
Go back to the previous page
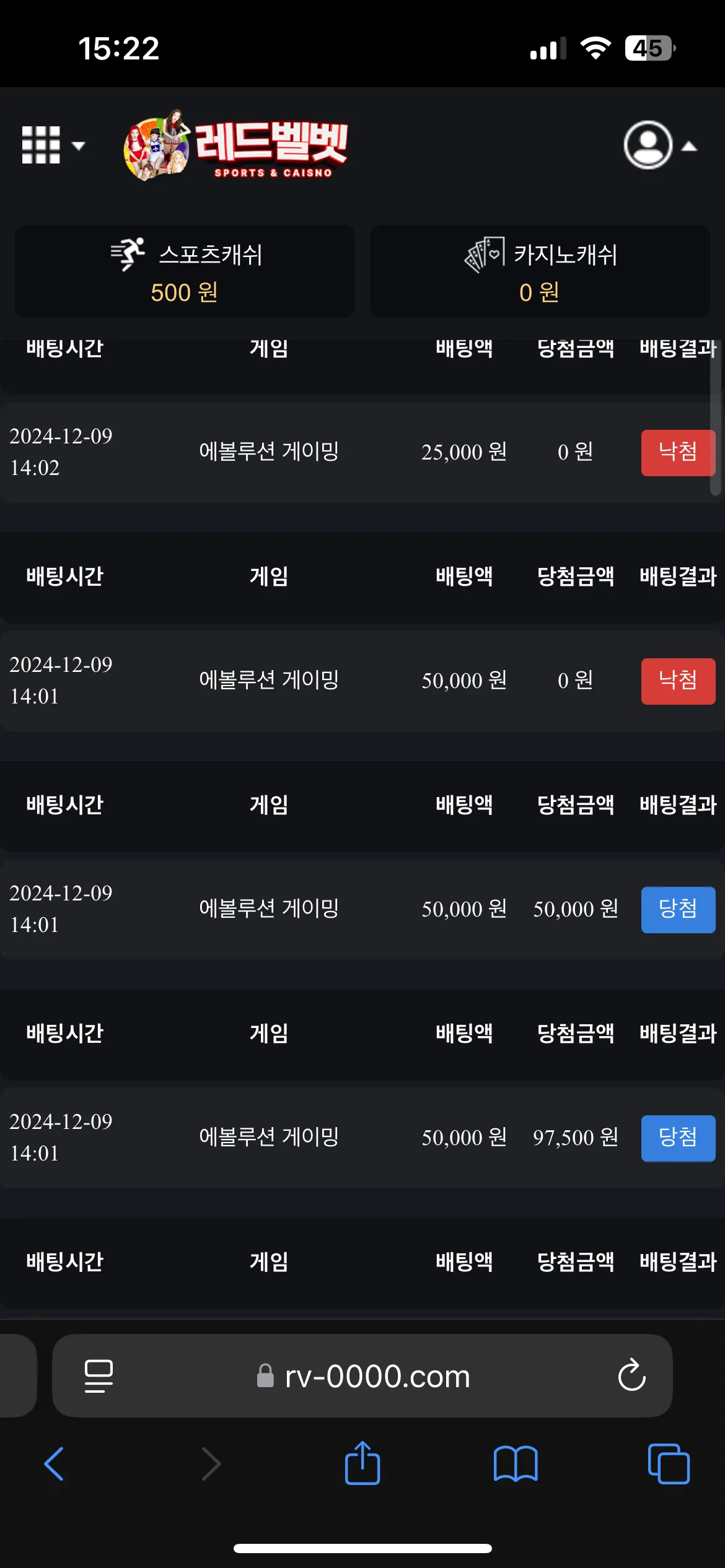(55, 1464)
